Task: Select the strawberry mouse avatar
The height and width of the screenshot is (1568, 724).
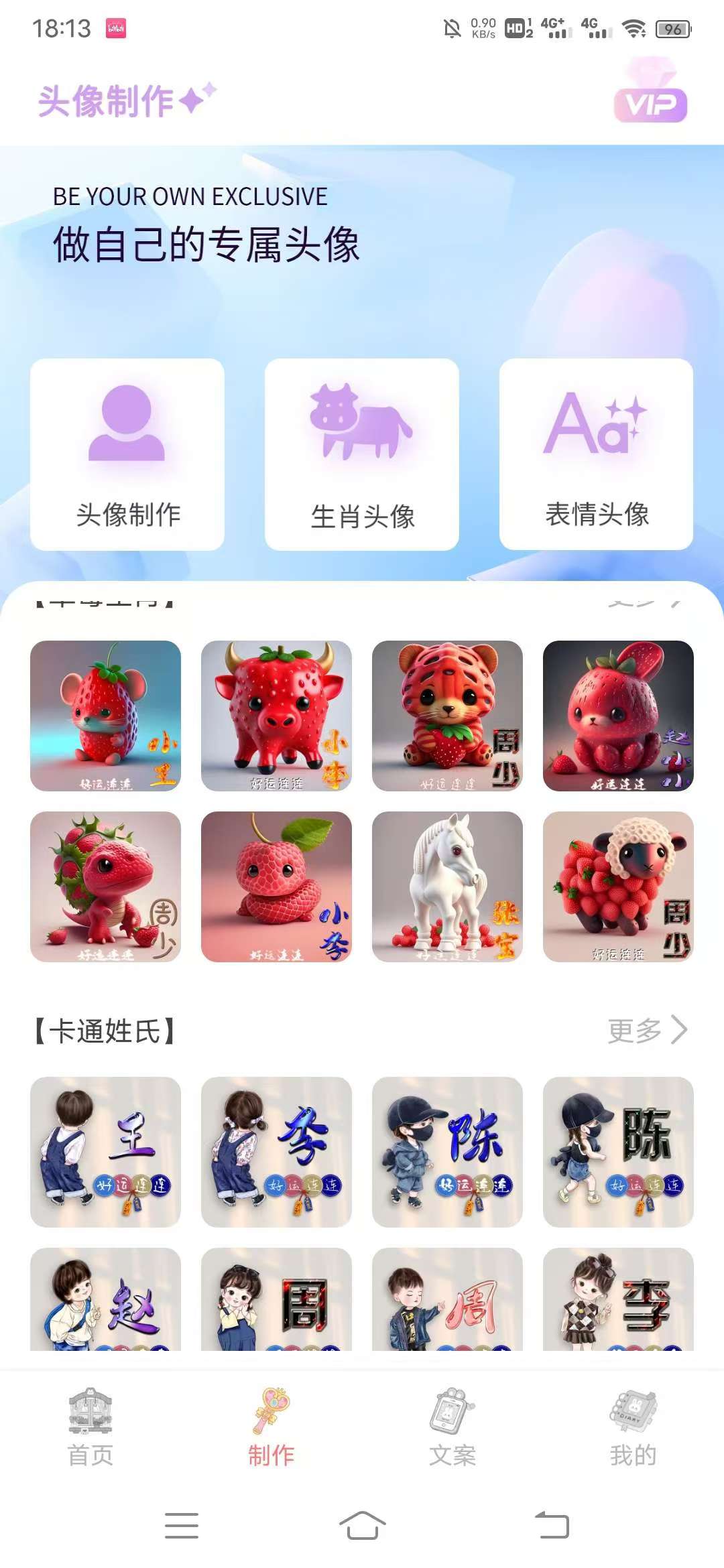Action: 105,716
